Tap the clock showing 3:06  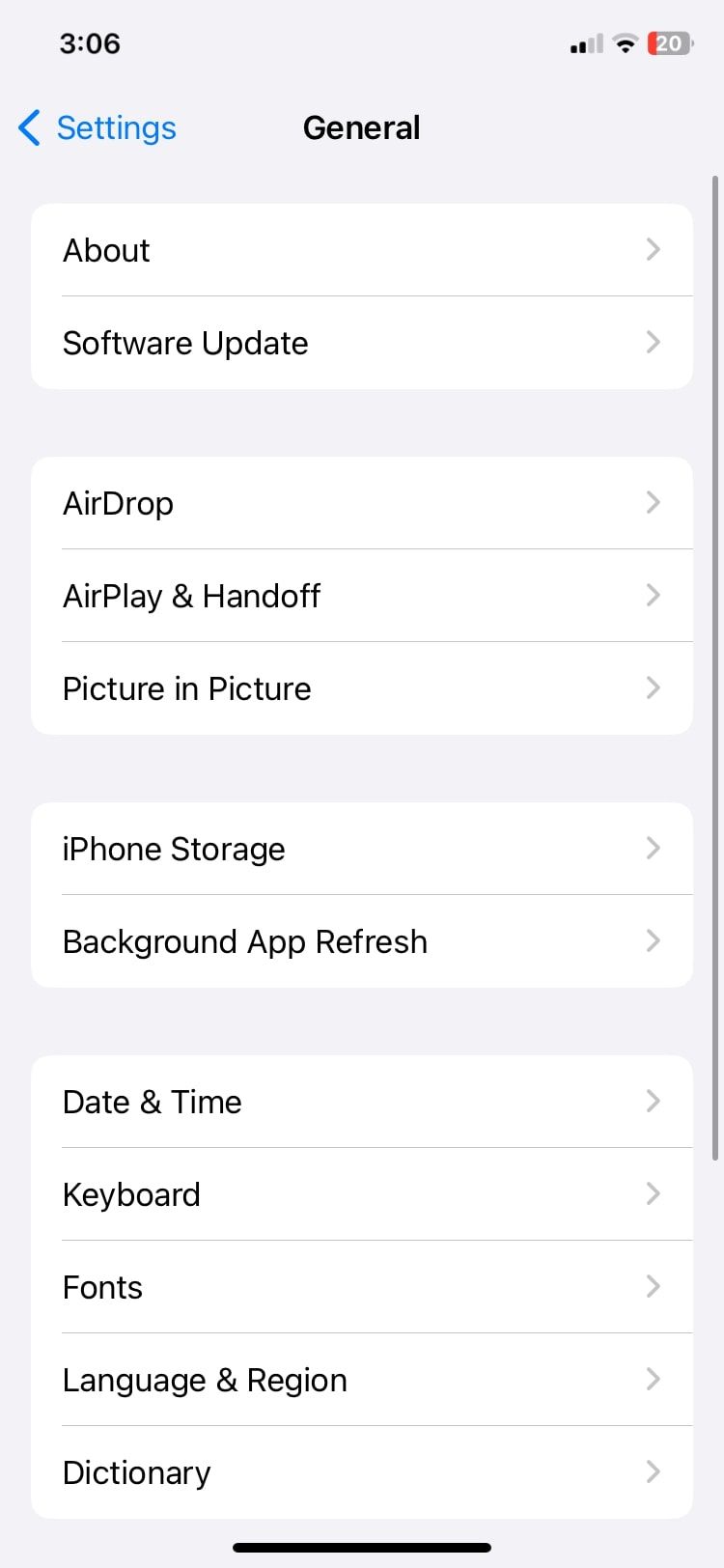90,42
